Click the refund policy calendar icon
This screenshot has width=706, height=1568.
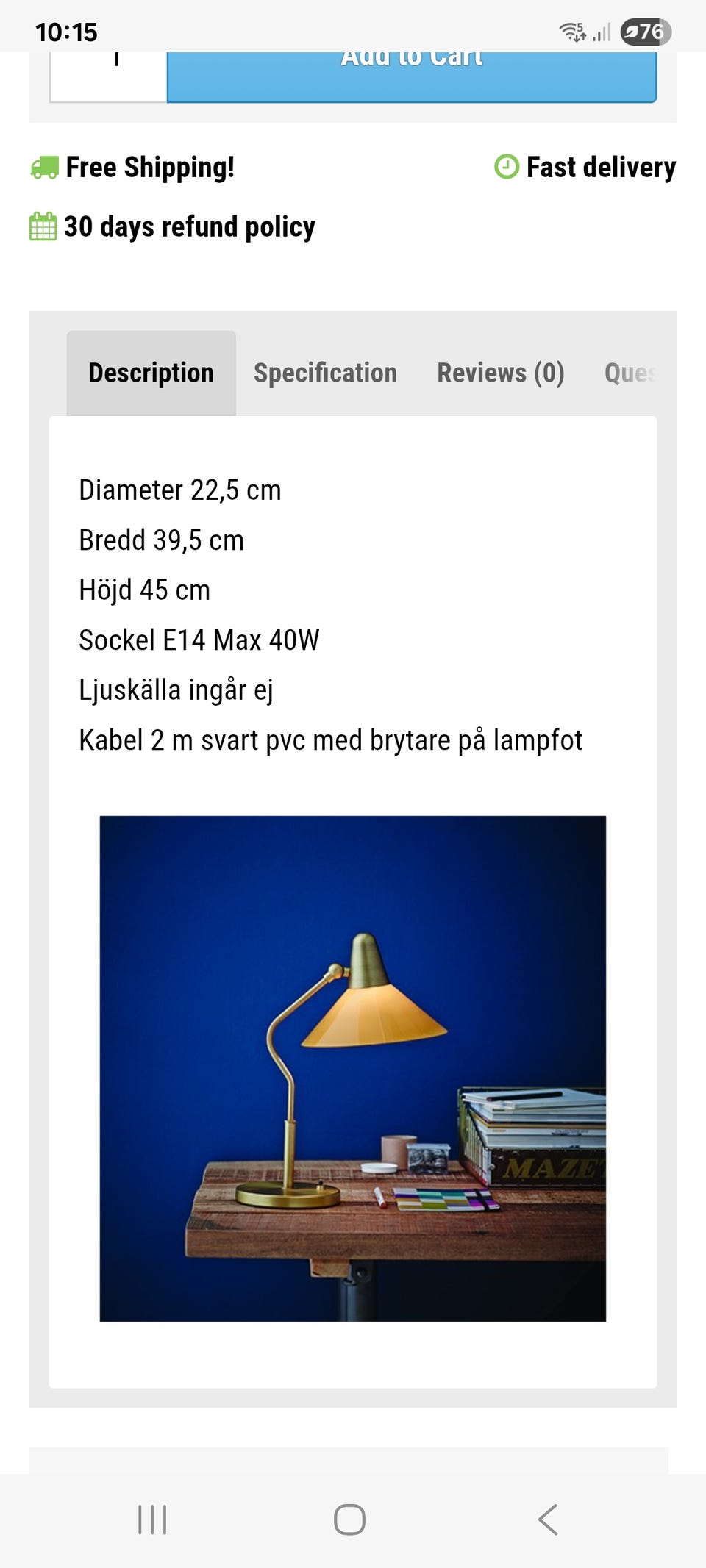pyautogui.click(x=42, y=227)
